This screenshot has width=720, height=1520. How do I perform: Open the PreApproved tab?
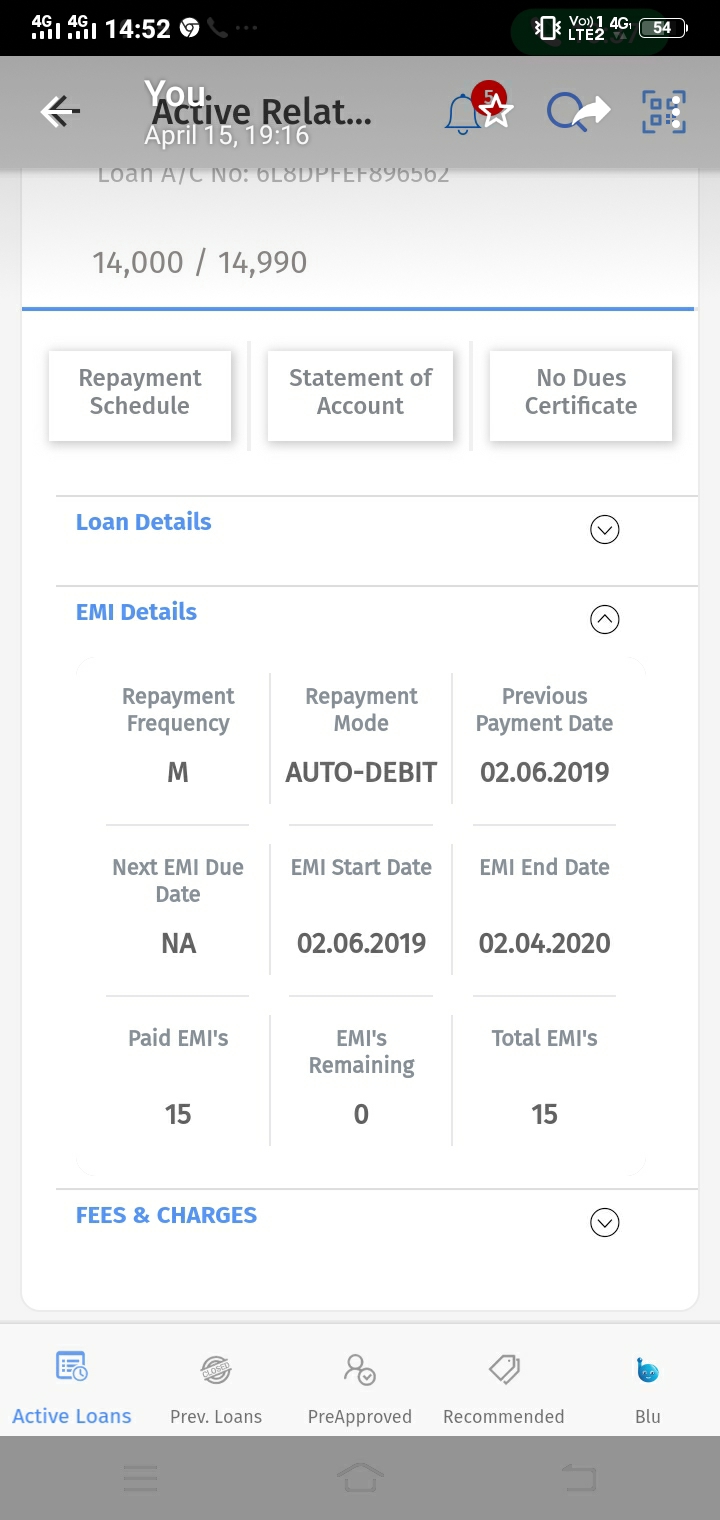point(360,1388)
